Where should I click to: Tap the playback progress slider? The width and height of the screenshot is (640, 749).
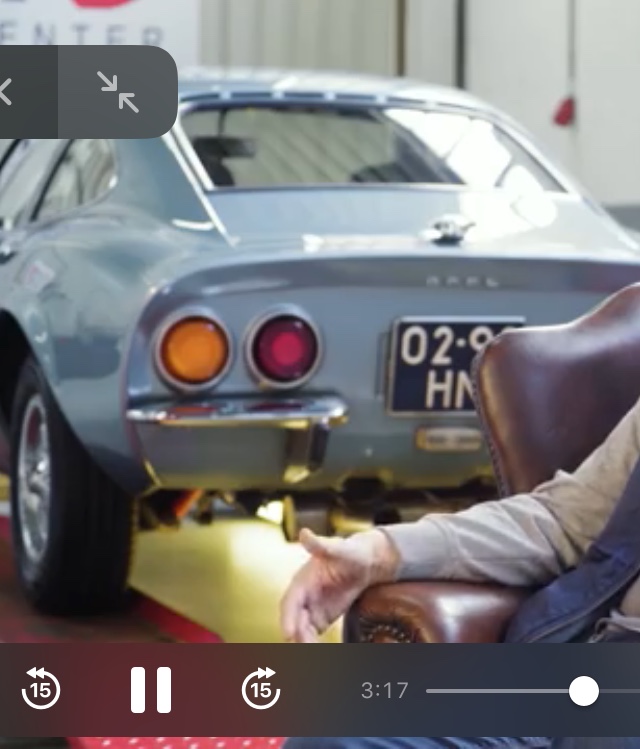pyautogui.click(x=583, y=690)
